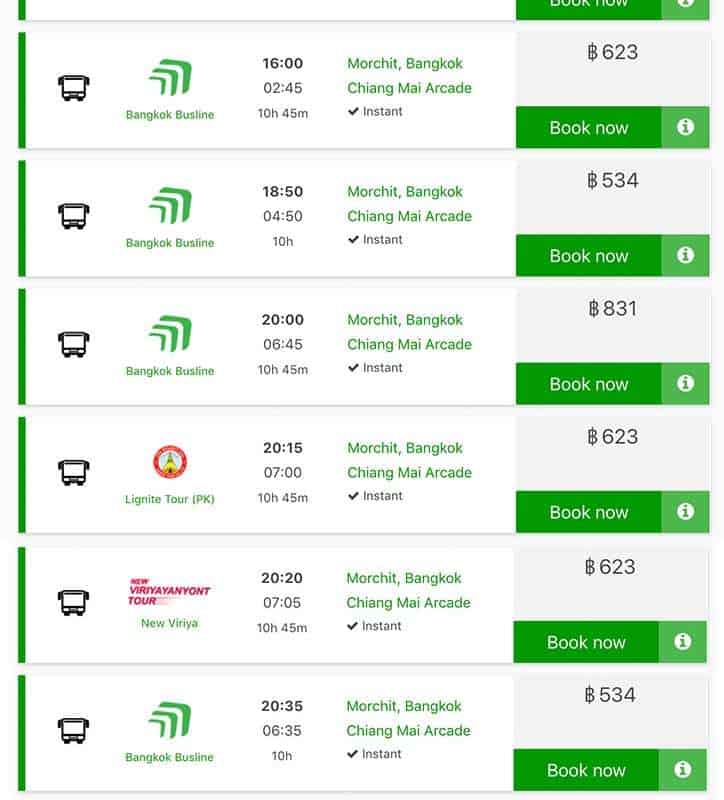Show info for the 20:35 departure
Viewport: 724px width, 800px height.
point(683,770)
